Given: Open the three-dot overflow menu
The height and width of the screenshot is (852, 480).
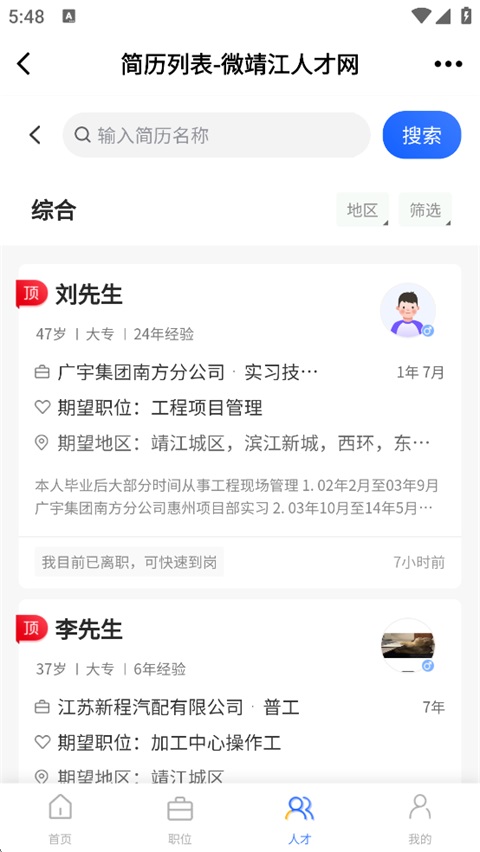Looking at the screenshot, I should coord(448,64).
